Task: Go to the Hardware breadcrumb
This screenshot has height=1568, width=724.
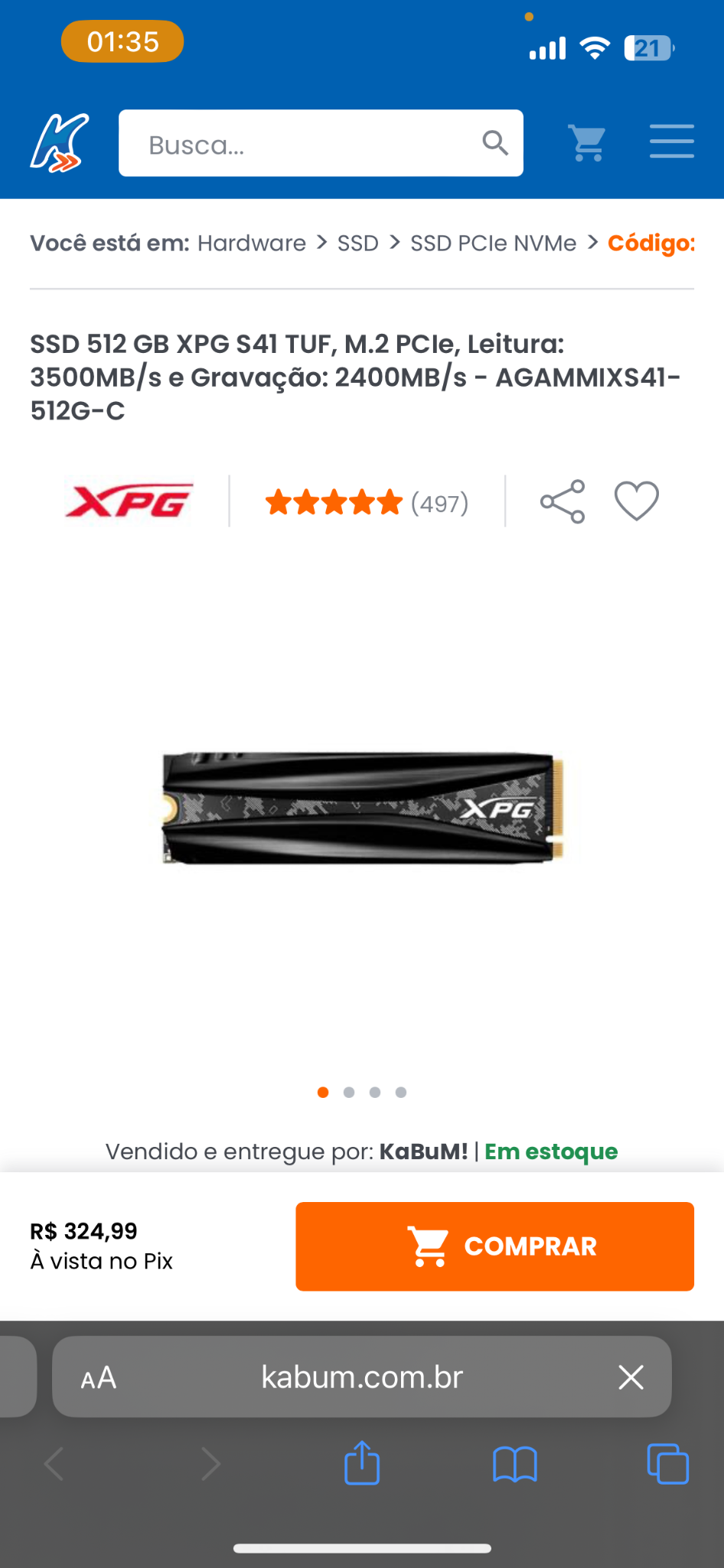Action: [252, 243]
